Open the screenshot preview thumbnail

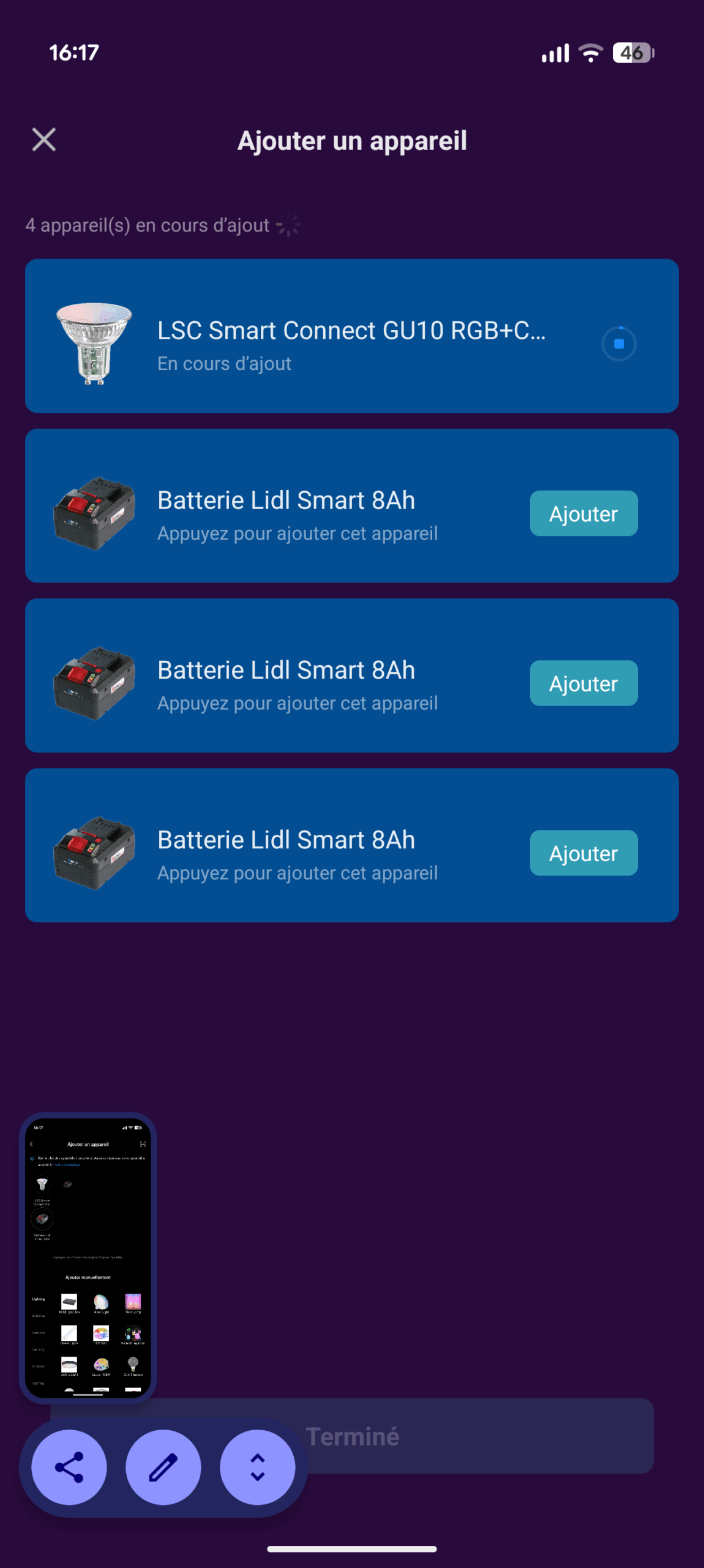click(x=88, y=1257)
